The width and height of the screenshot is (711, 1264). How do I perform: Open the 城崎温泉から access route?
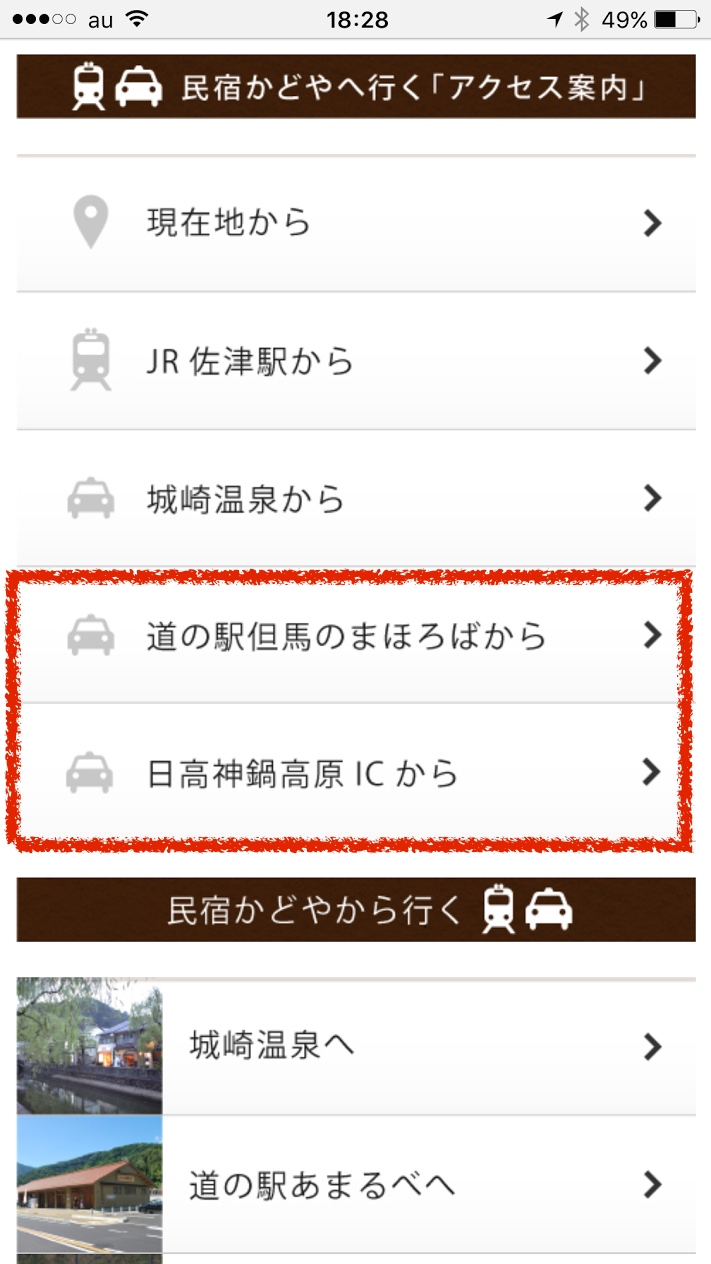tap(355, 498)
